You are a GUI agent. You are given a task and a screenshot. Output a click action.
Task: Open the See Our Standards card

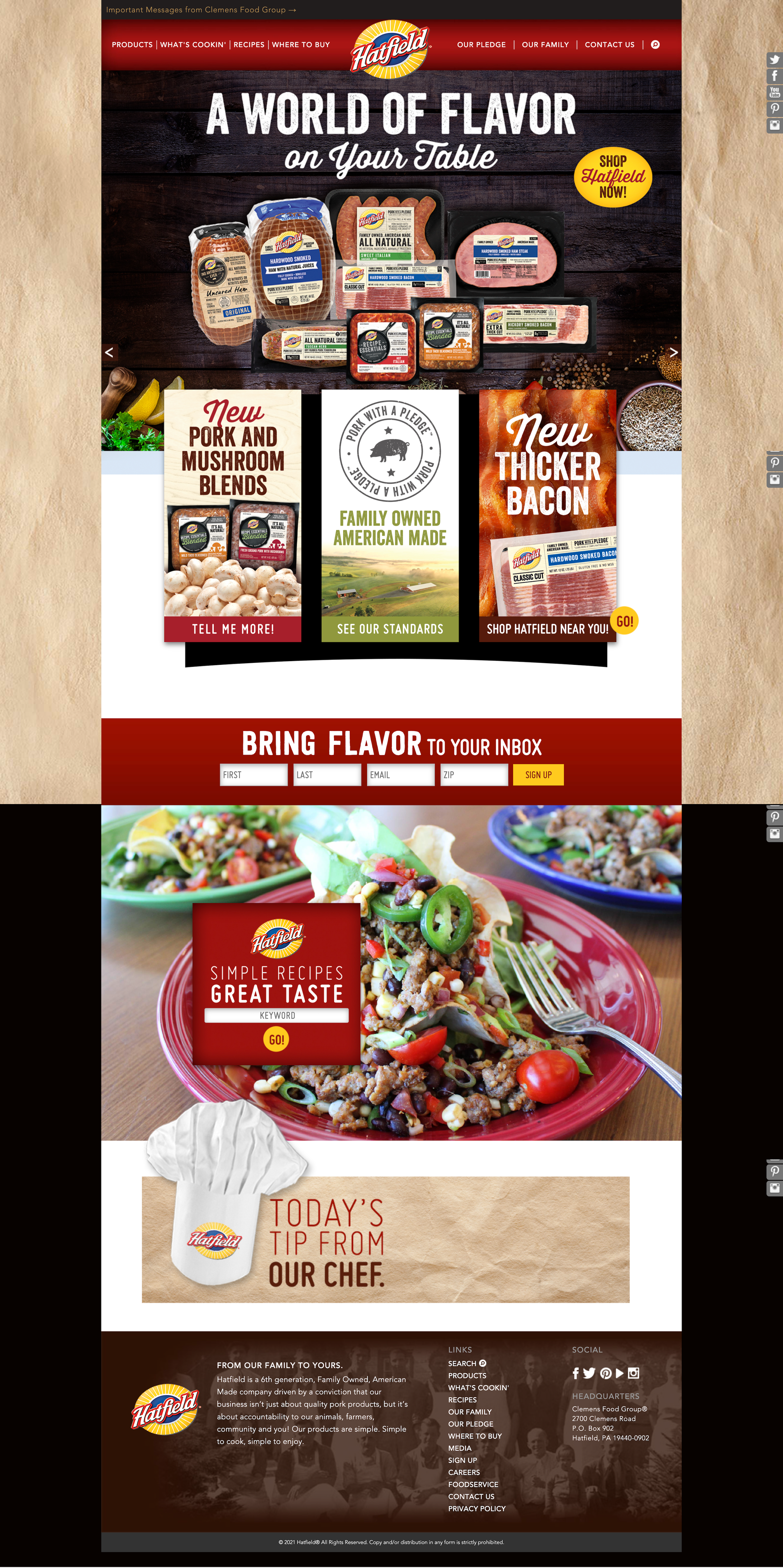390,629
